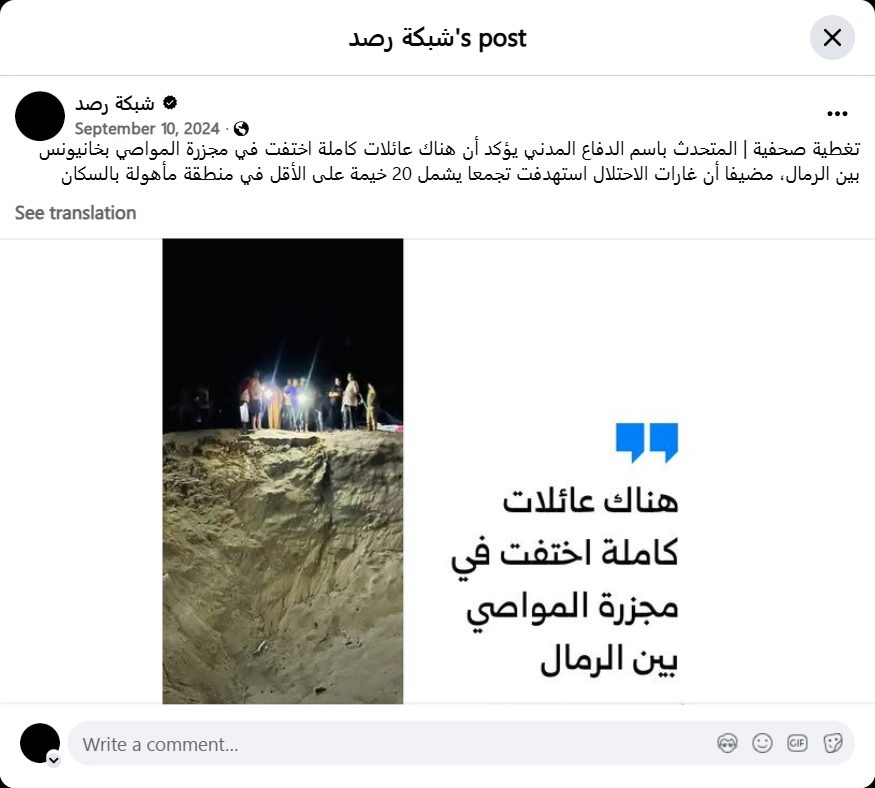875x788 pixels.
Task: Open the شبكة رصد page name link
Action: (115, 104)
